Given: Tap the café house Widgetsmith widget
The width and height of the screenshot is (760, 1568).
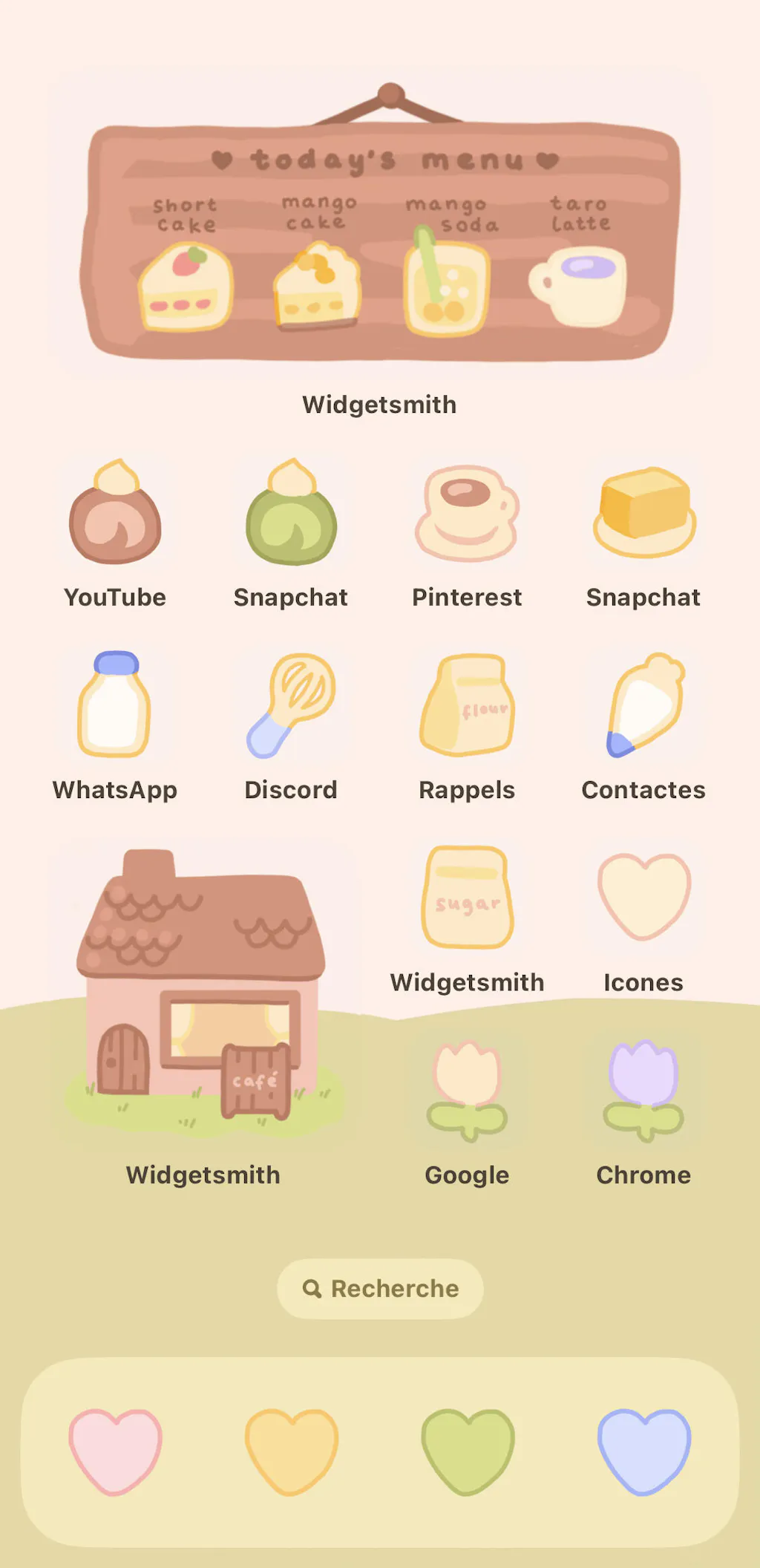Looking at the screenshot, I should point(203,995).
